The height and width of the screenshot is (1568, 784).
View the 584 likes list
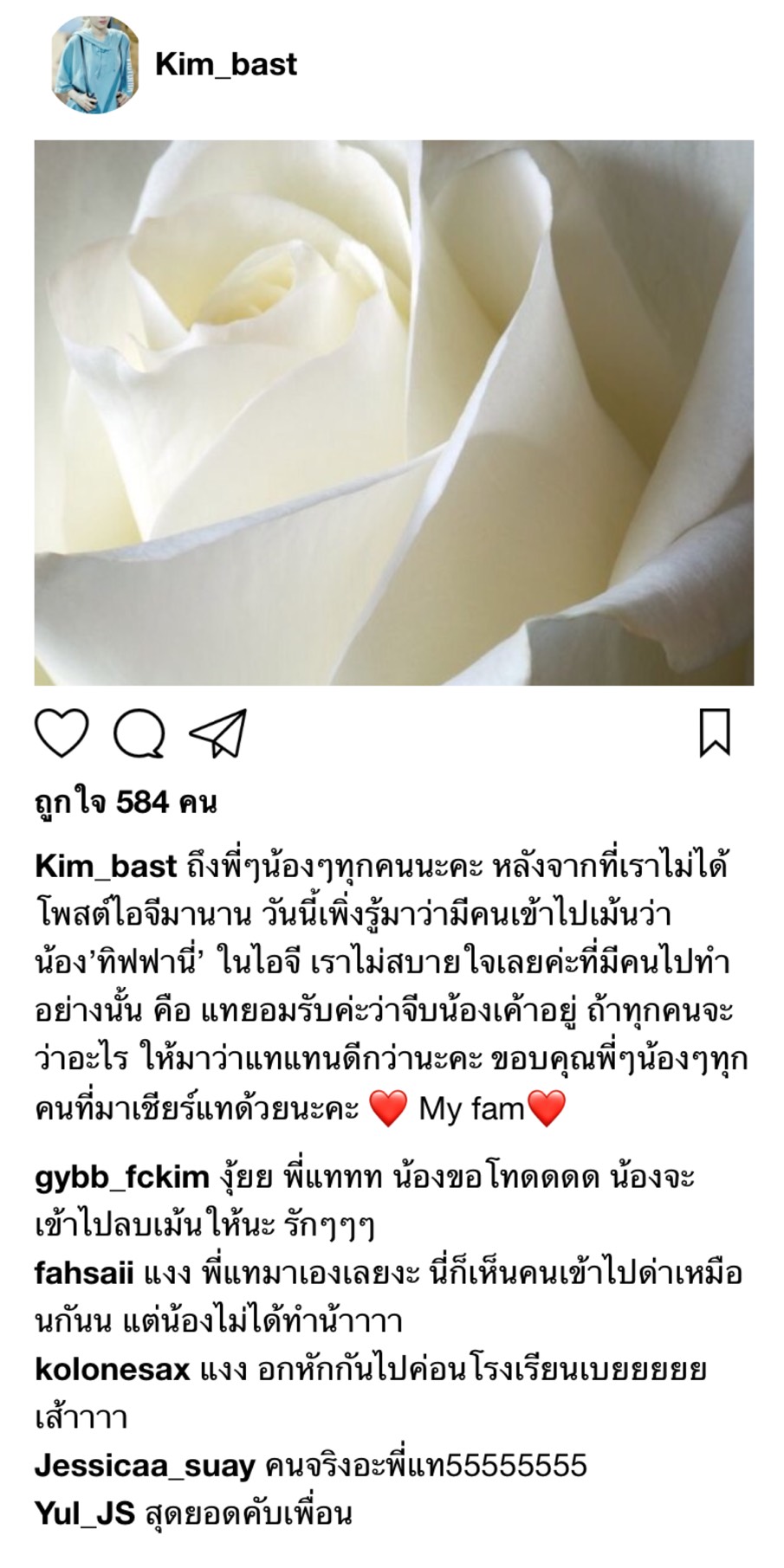126,802
